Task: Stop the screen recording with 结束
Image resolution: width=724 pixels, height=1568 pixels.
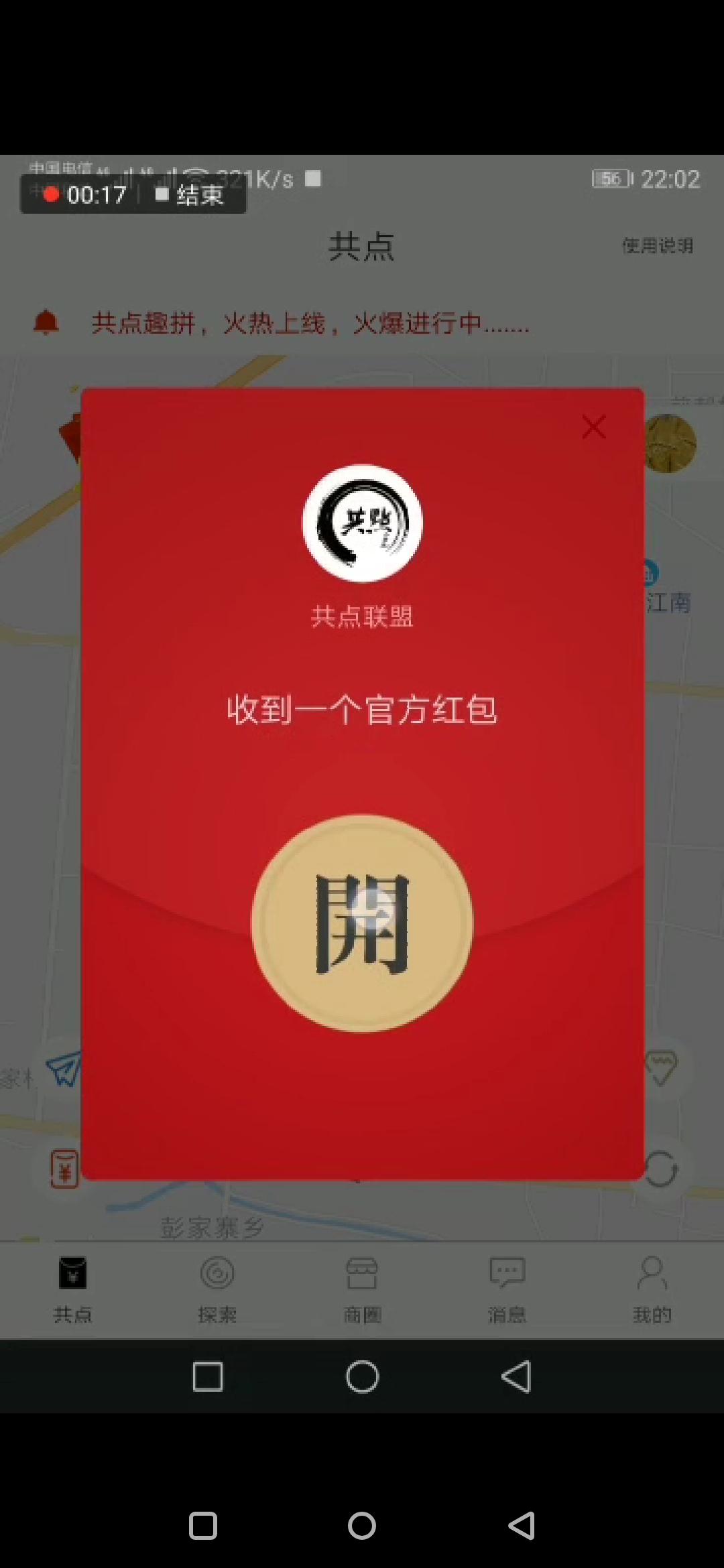Action: [190, 195]
